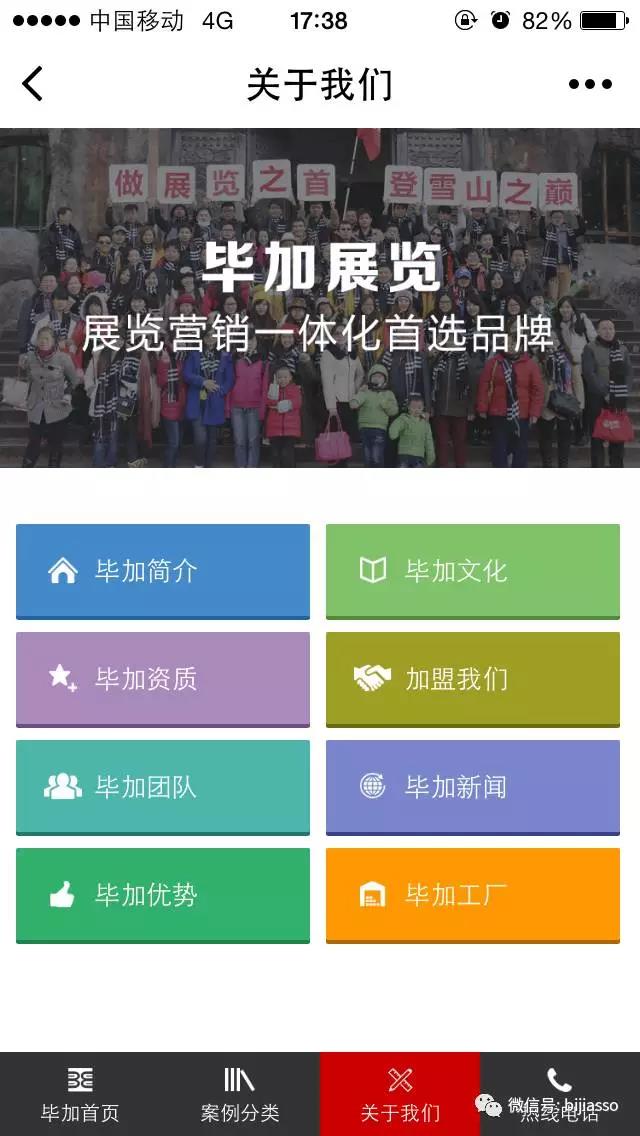Open the 毕加团队 team page
Viewport: 640px width, 1136px height.
click(163, 787)
